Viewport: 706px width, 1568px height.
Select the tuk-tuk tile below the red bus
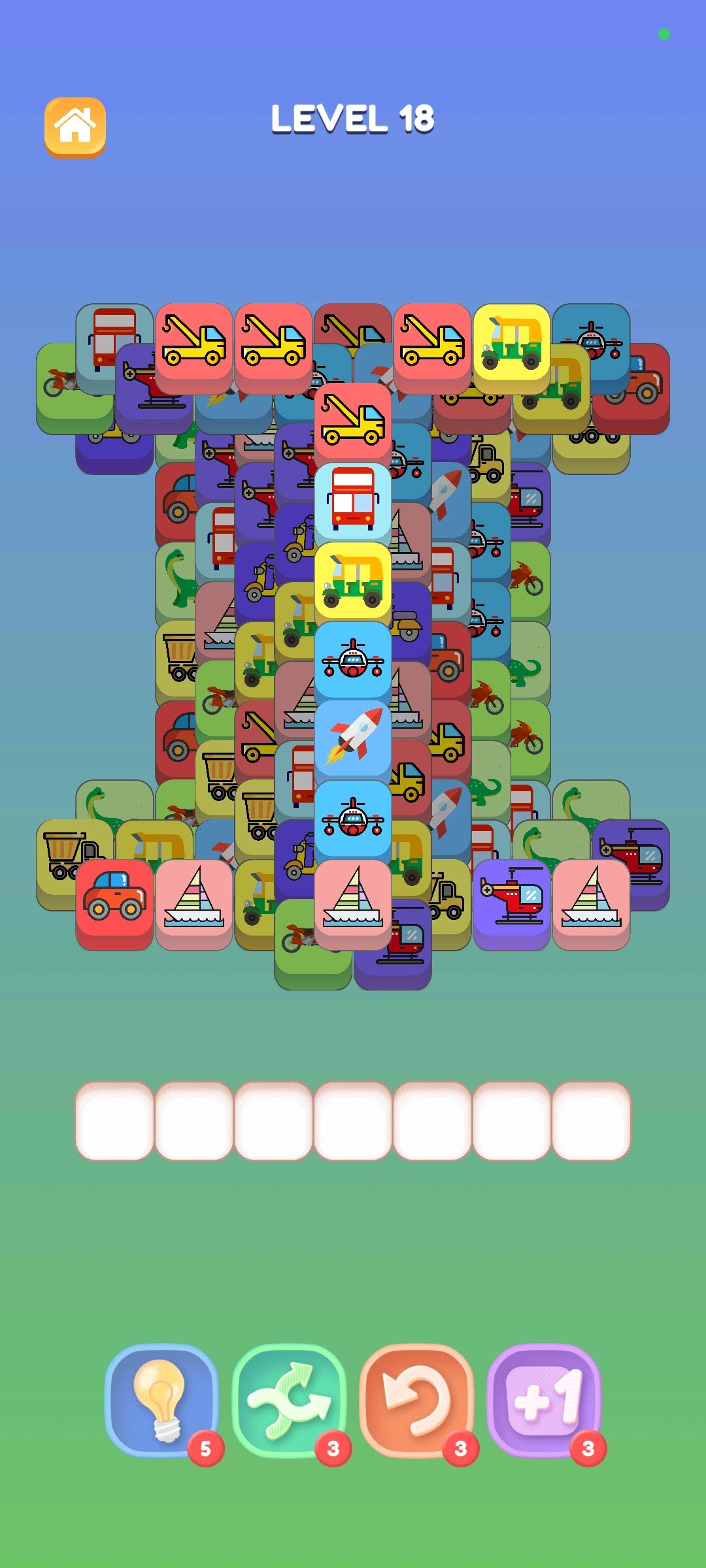tap(353, 579)
